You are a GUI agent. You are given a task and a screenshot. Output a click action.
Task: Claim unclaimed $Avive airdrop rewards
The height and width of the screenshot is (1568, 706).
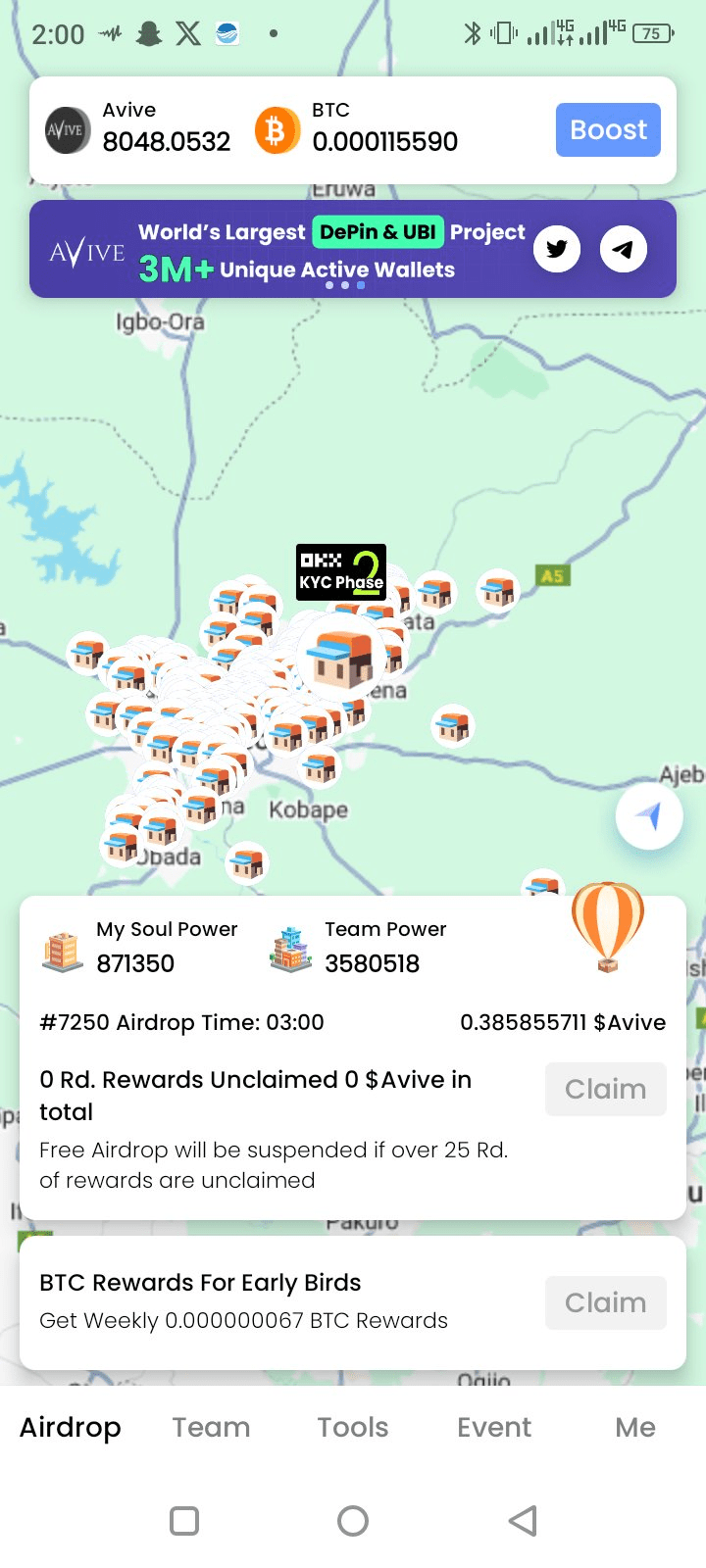point(605,1089)
